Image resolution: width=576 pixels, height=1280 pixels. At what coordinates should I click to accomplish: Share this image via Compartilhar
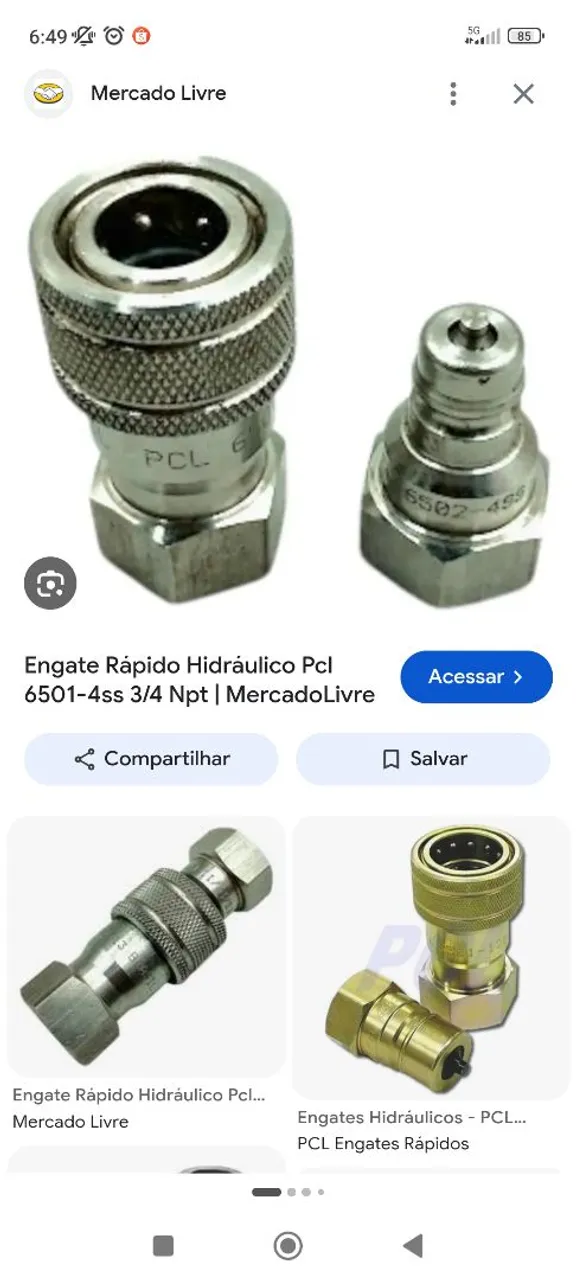151,759
